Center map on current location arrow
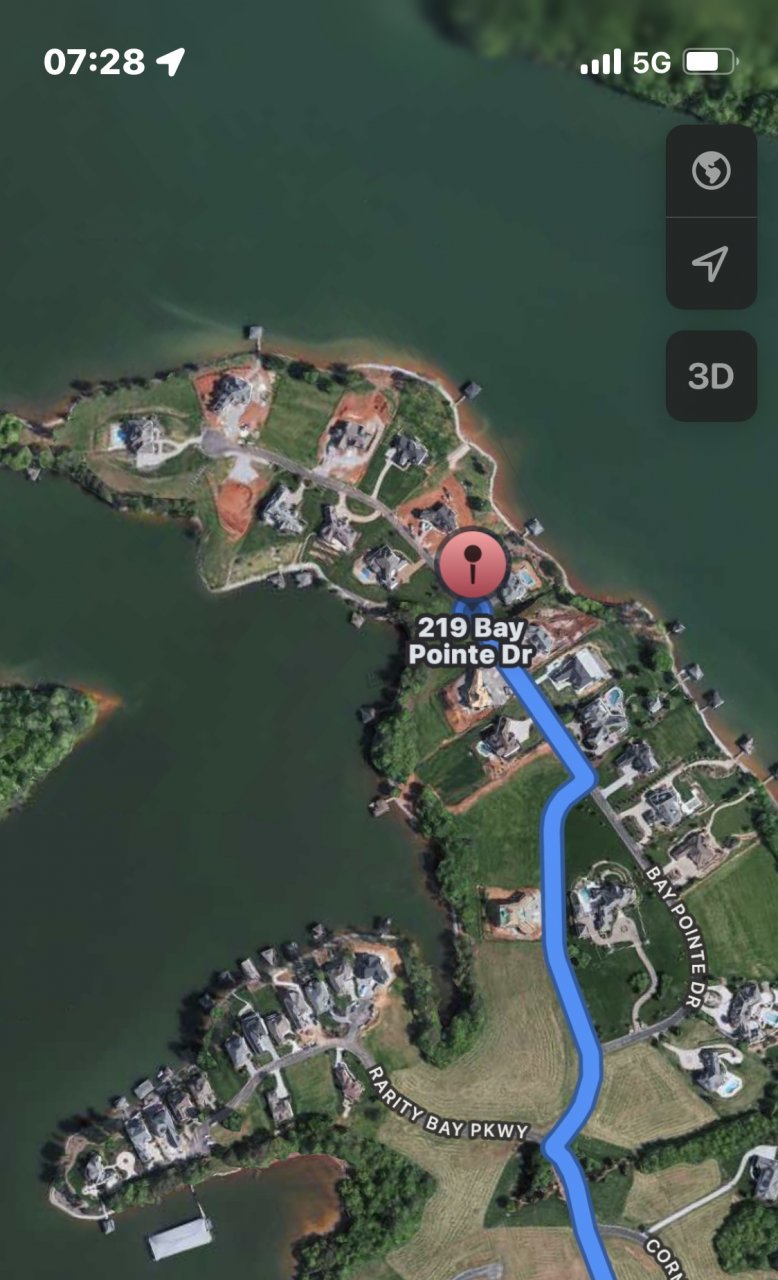778x1280 pixels. pos(711,264)
